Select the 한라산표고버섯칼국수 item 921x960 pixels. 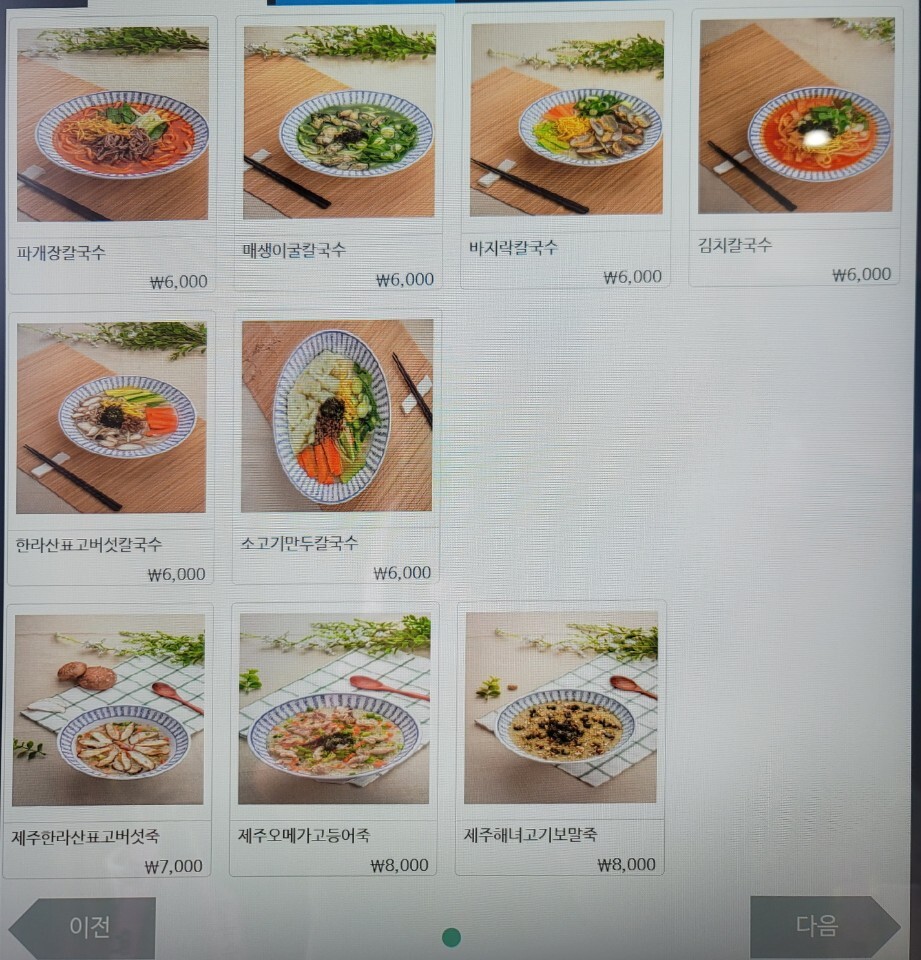click(111, 445)
